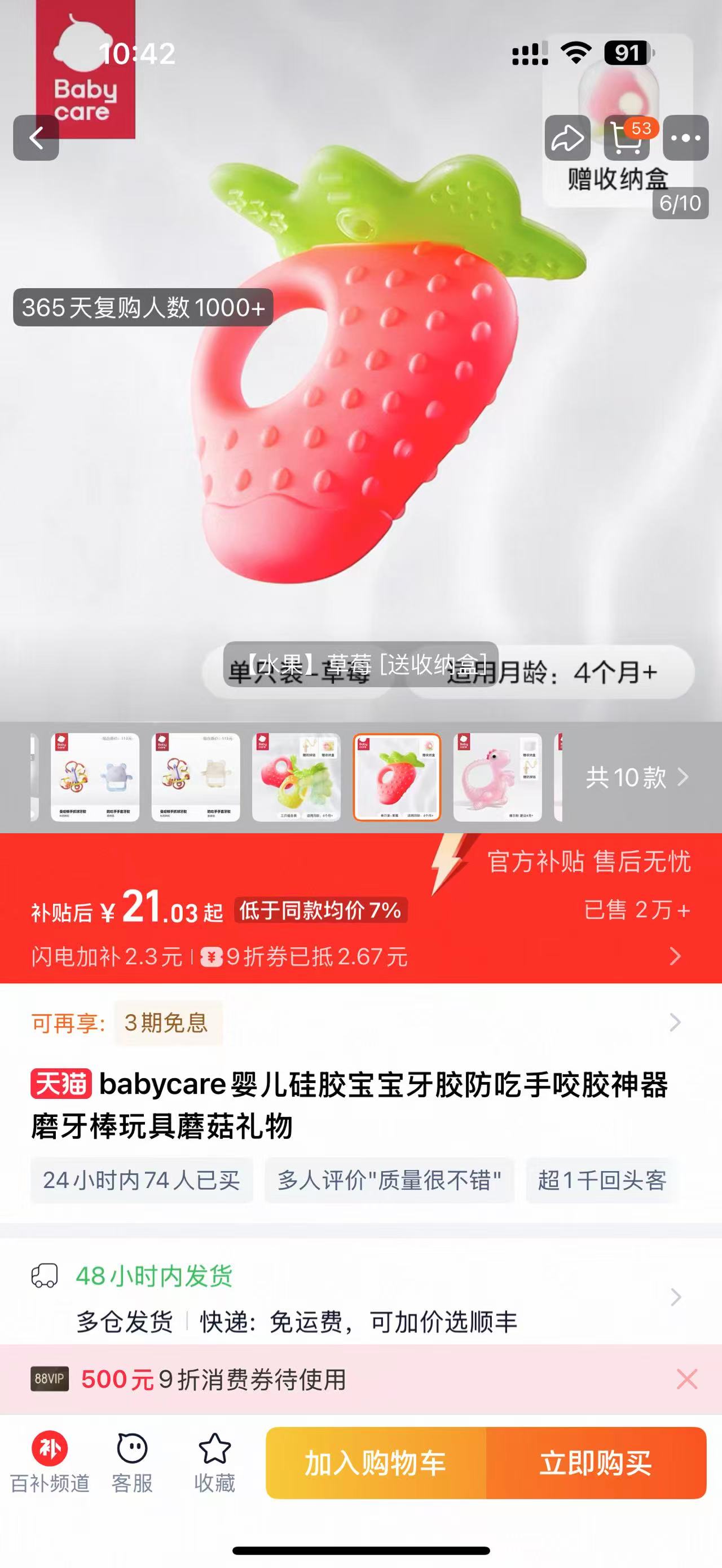
Task: Open the three-dot overflow menu
Action: pyautogui.click(x=685, y=138)
